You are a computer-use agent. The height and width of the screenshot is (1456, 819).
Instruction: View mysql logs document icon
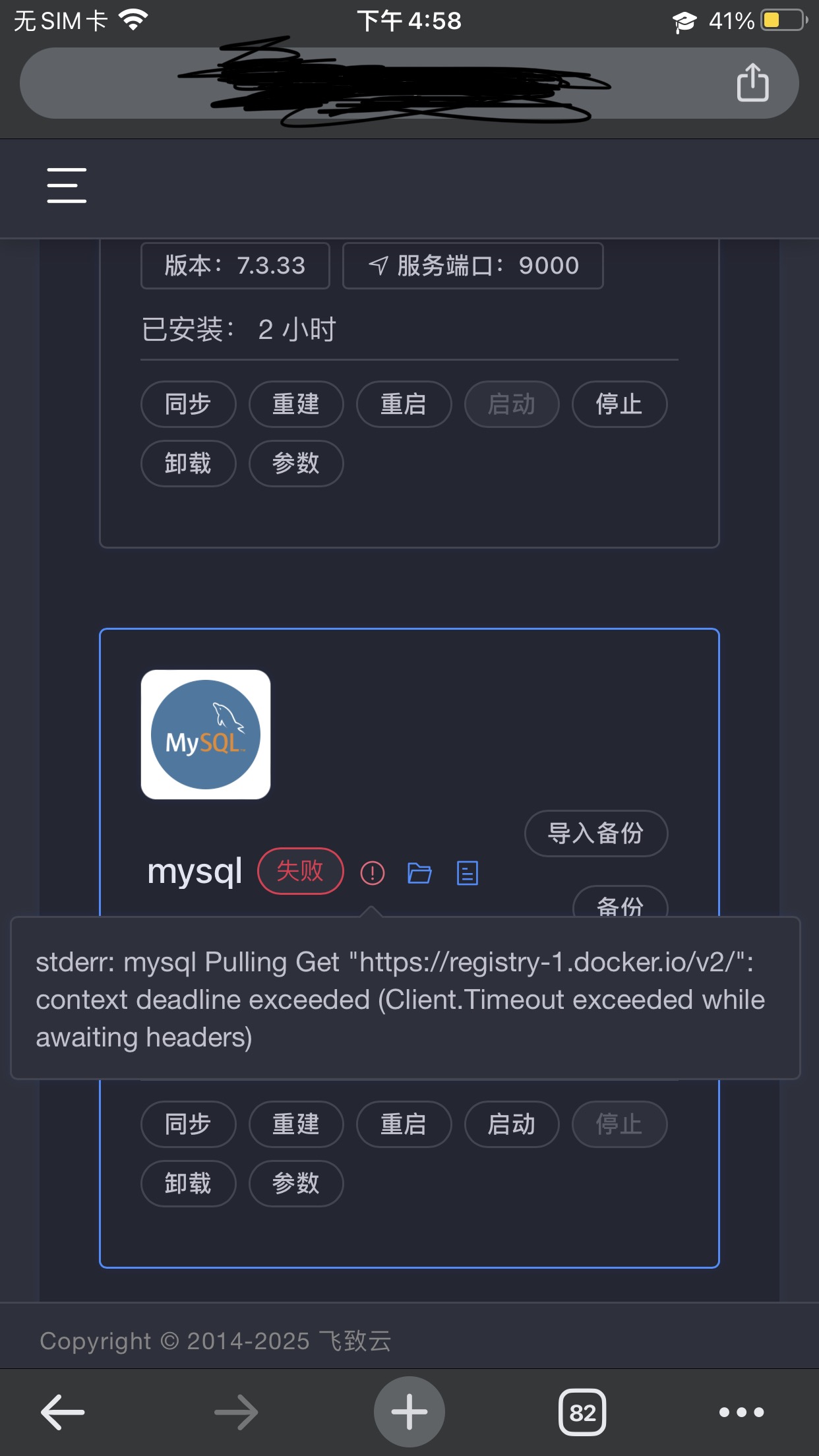pyautogui.click(x=468, y=873)
